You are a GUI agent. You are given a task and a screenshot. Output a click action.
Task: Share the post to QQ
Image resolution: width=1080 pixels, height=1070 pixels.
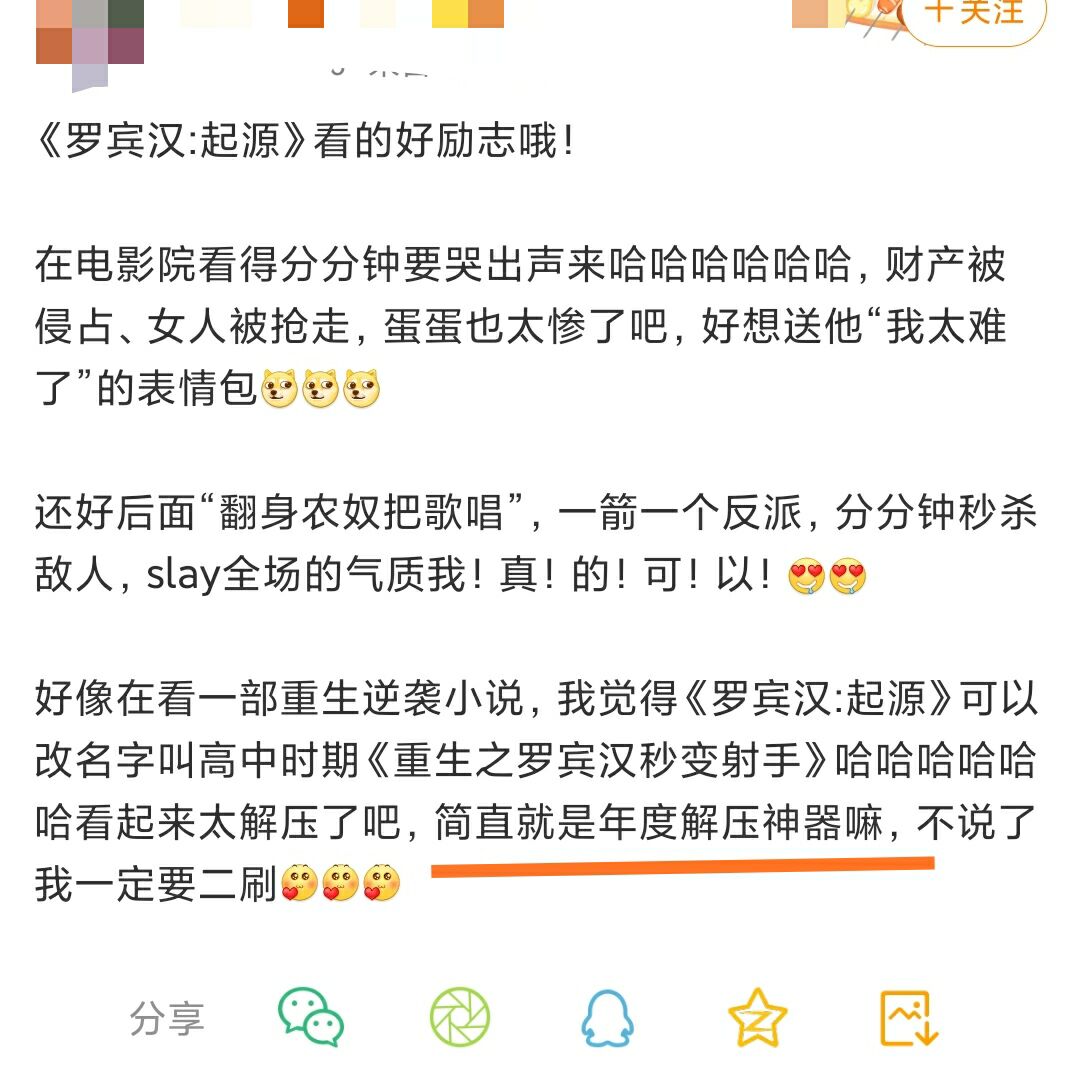point(608,1017)
